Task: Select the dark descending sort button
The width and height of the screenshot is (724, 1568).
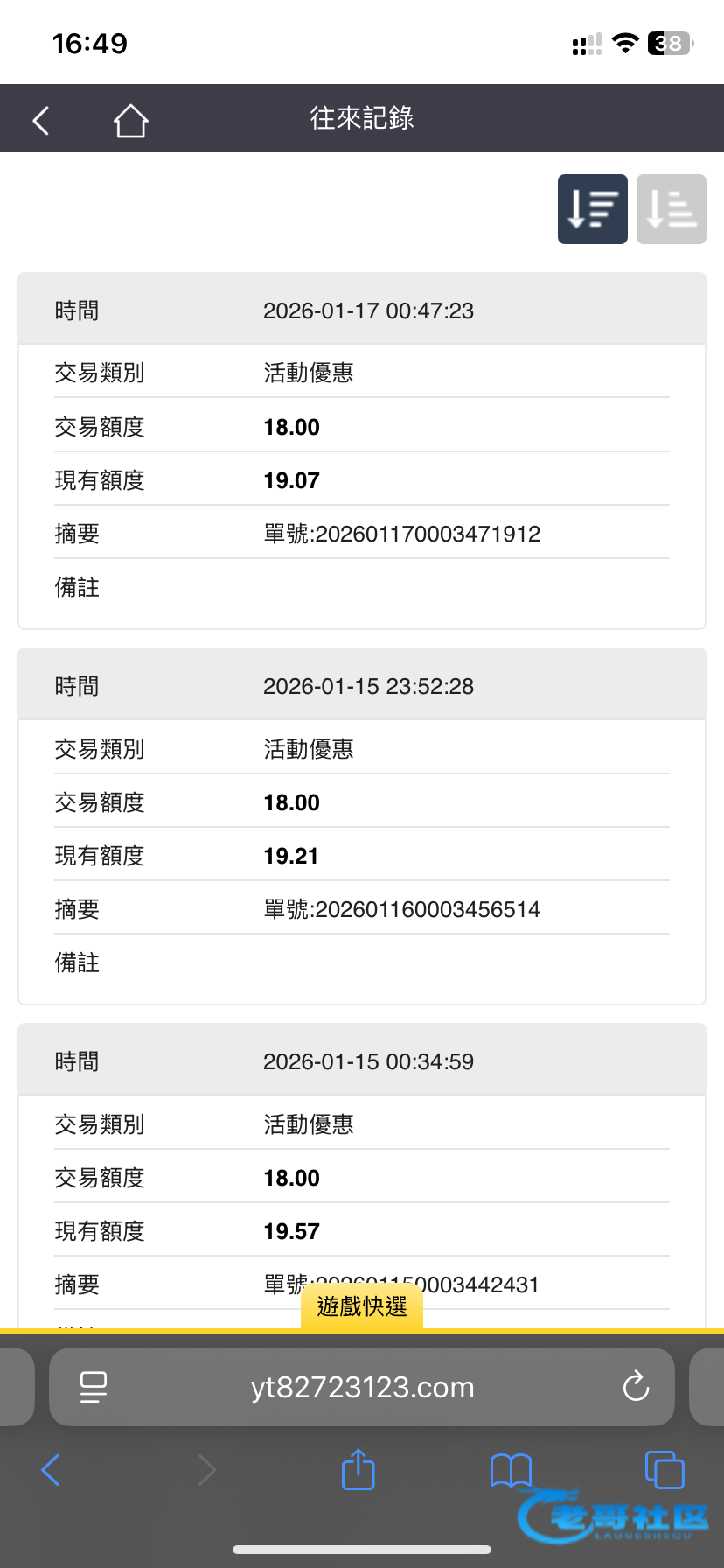Action: tap(593, 209)
